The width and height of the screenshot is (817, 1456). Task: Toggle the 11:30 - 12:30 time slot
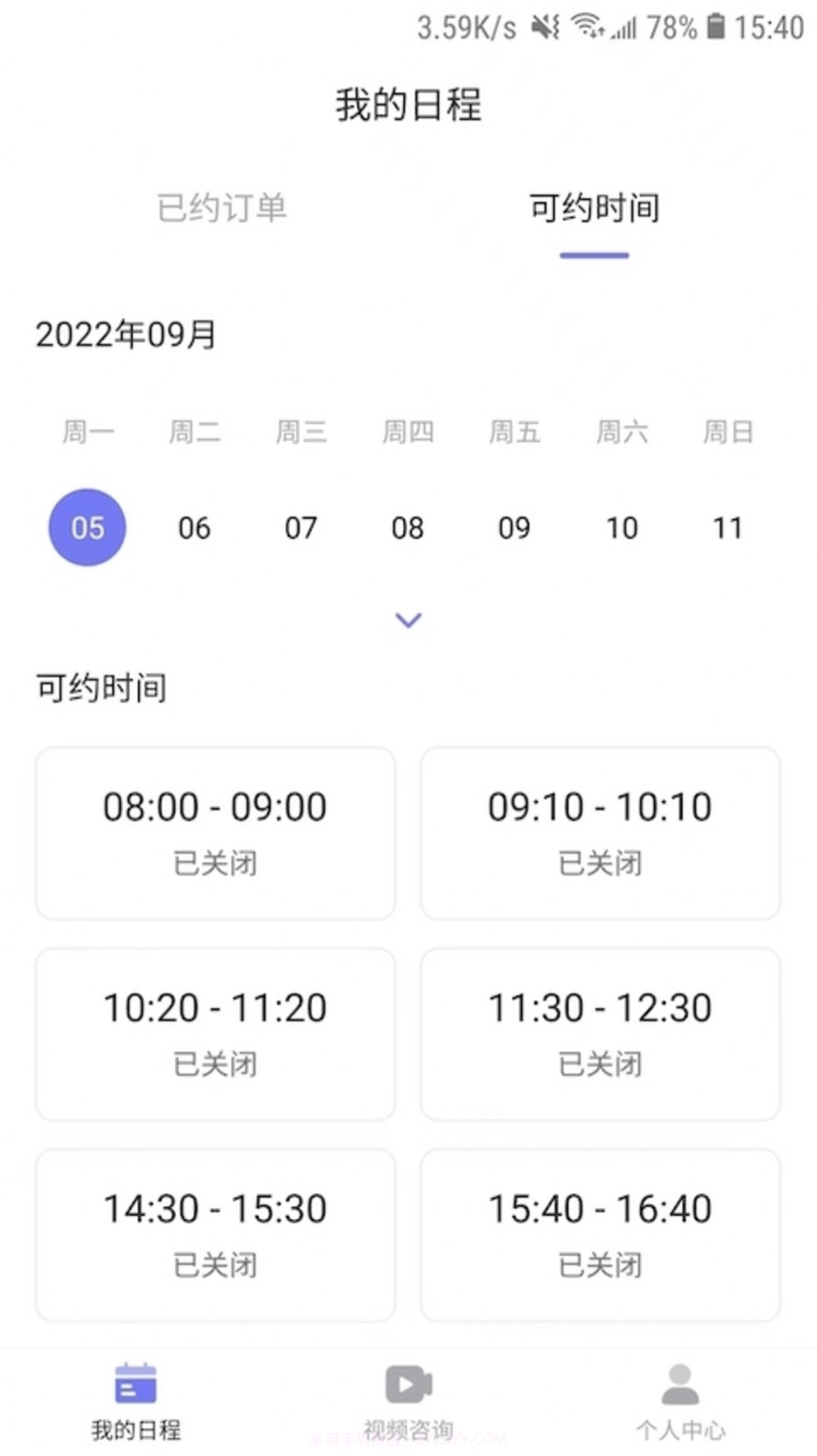(x=600, y=1033)
